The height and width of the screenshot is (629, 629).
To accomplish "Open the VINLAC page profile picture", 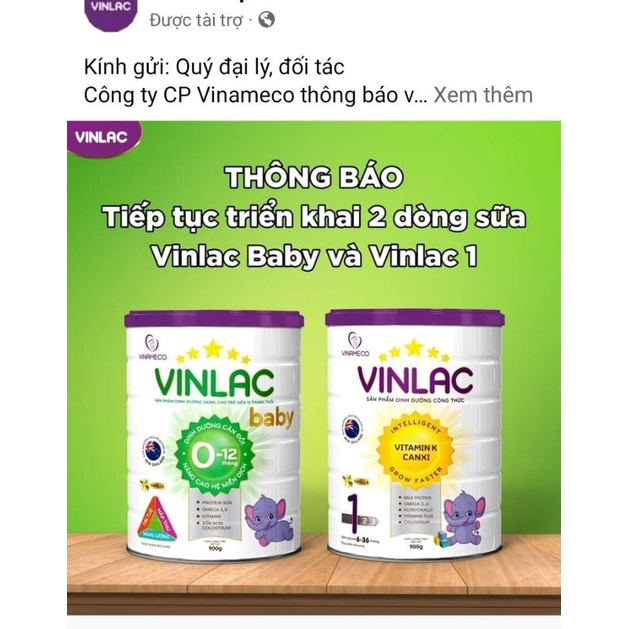I will point(111,11).
